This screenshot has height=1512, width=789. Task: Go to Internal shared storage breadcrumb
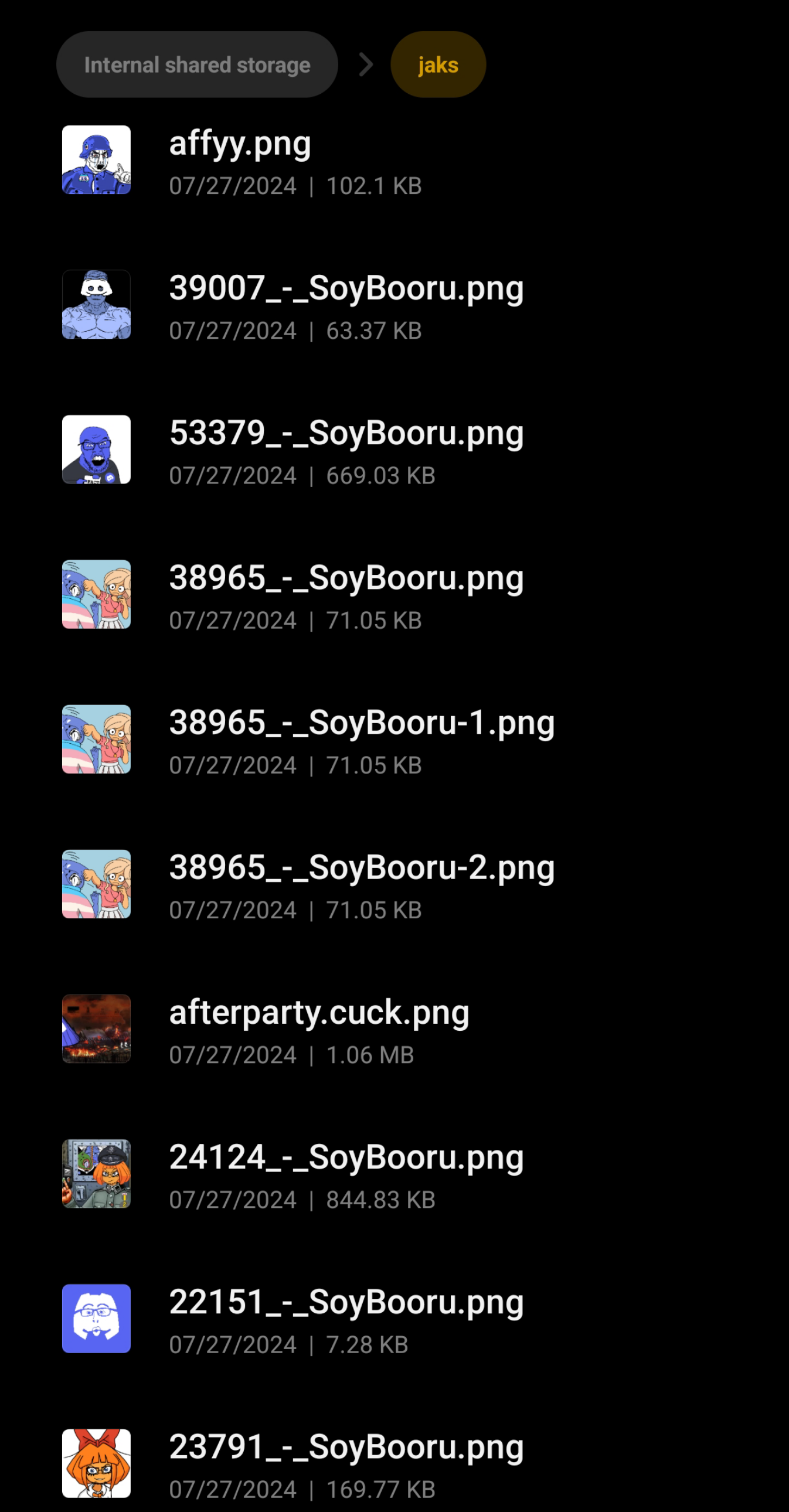pos(196,64)
